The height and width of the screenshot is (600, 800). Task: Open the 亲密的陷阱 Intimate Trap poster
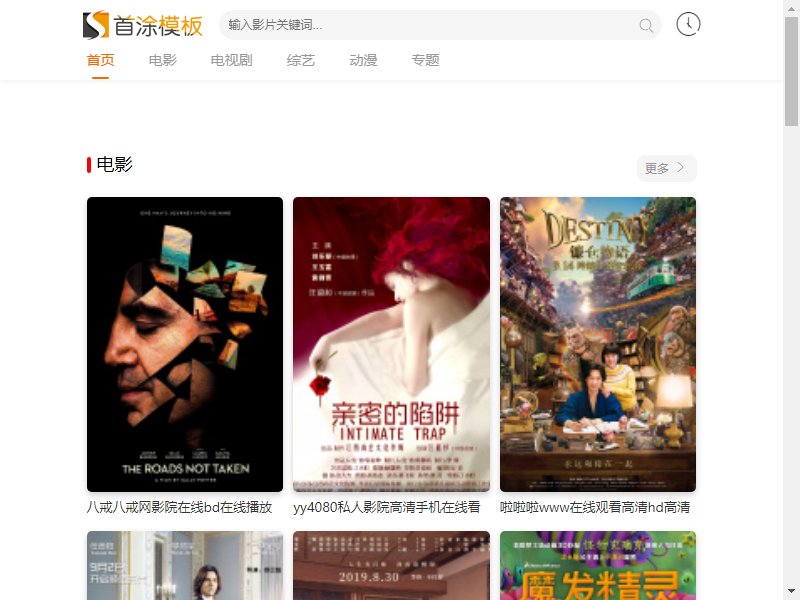(391, 344)
